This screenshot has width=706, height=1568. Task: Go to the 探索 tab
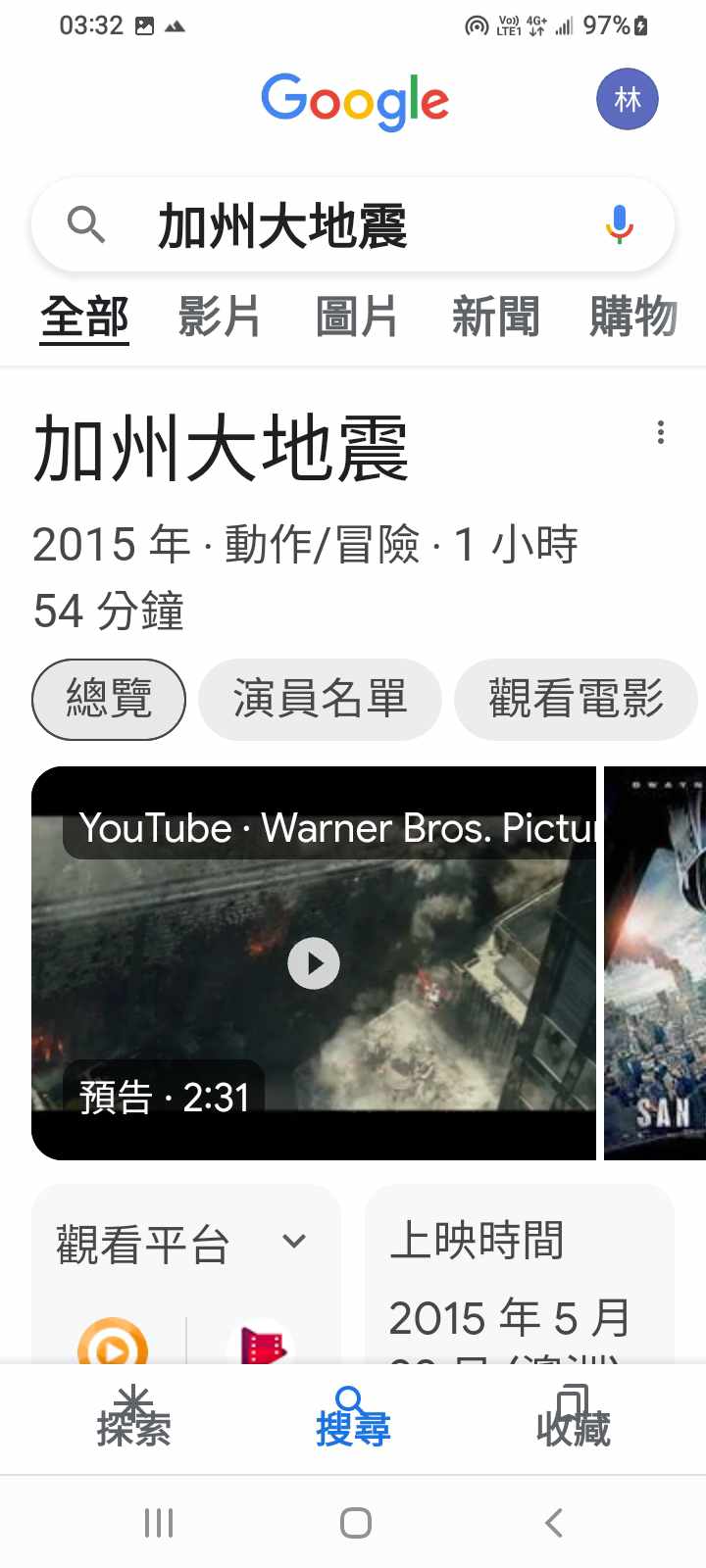point(133,1417)
